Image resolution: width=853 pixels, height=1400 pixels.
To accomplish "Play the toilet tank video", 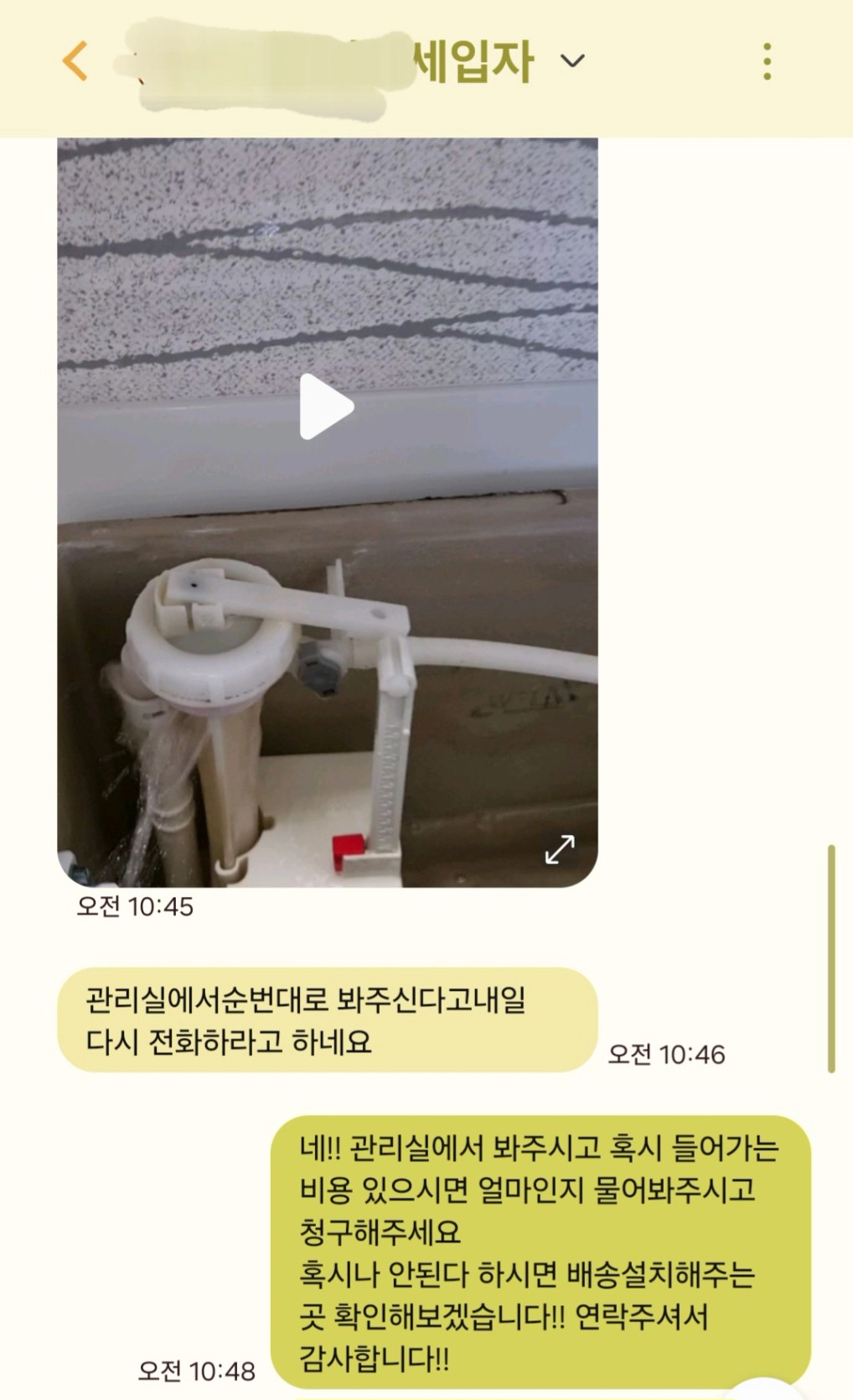I will (326, 407).
